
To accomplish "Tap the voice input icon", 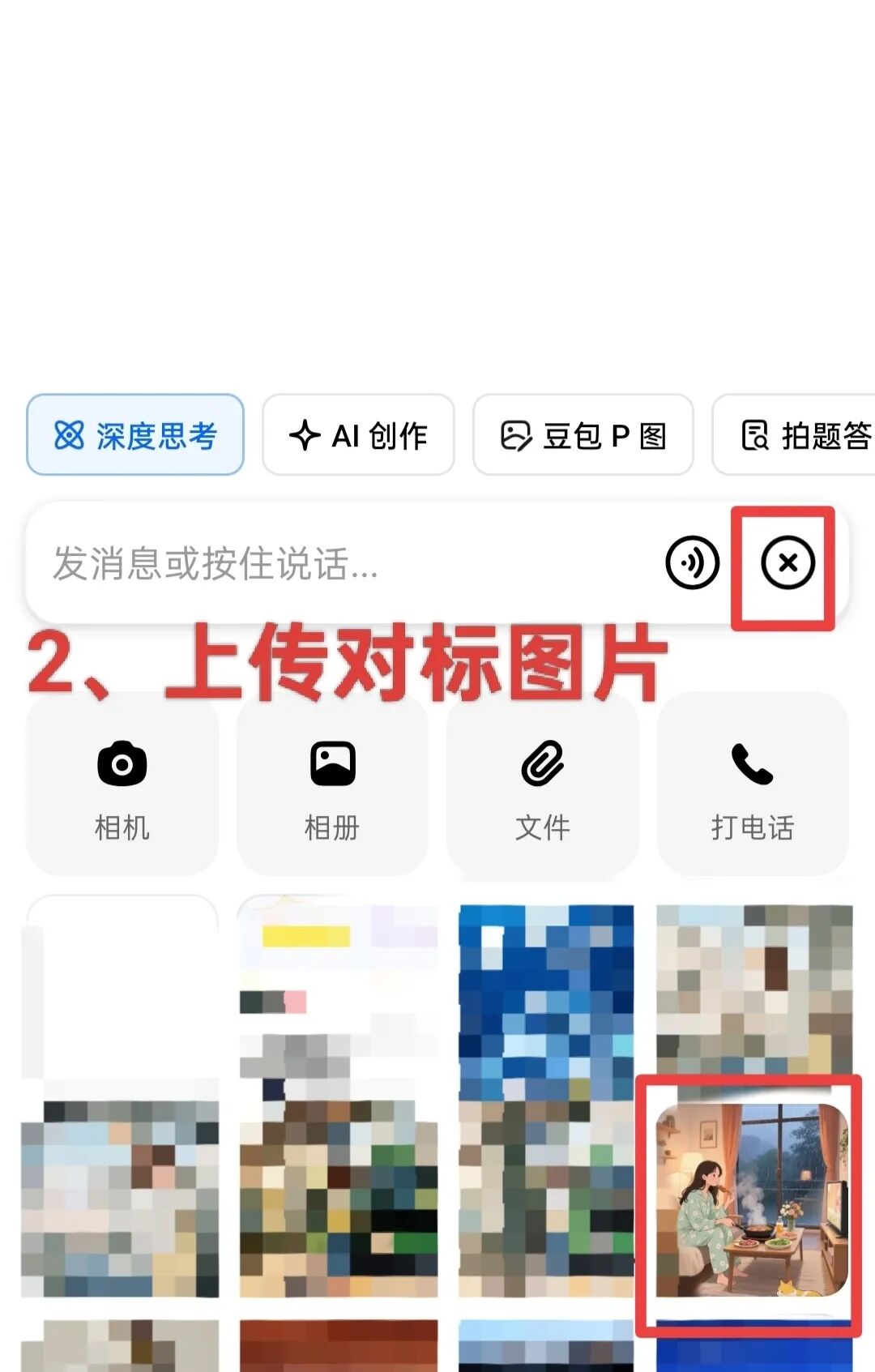I will tap(692, 562).
